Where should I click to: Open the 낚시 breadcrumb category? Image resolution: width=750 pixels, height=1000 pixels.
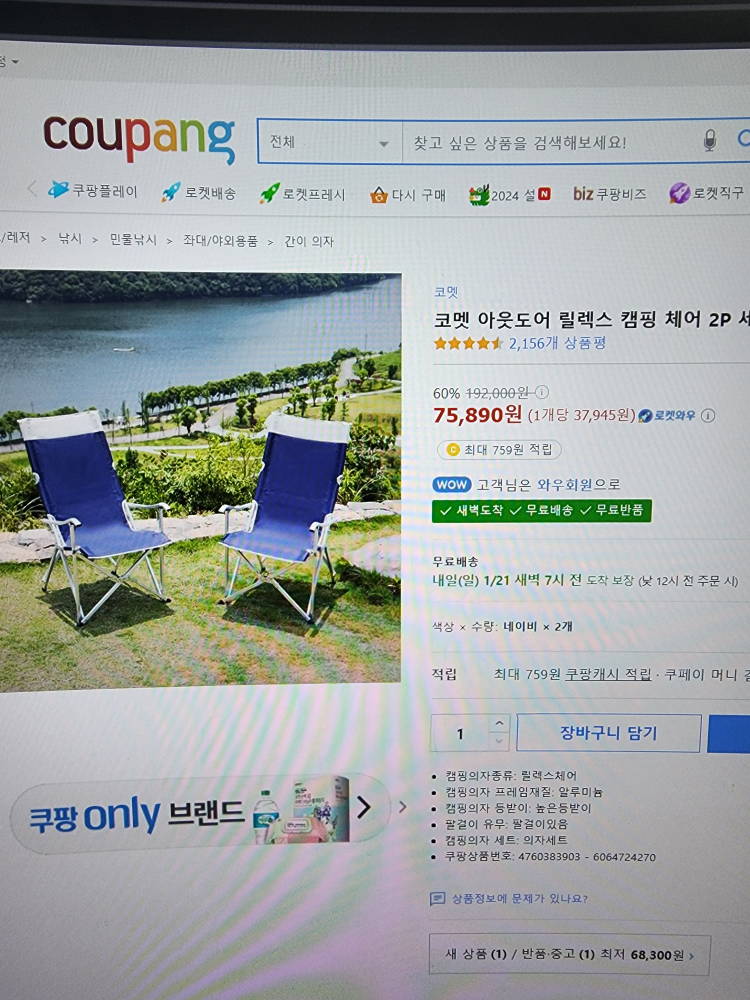point(70,240)
